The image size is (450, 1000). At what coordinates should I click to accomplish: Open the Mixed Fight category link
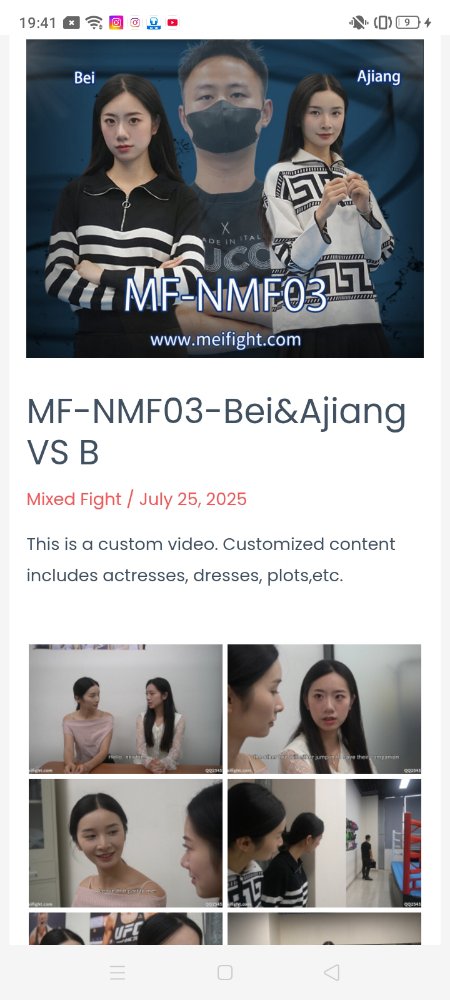(x=74, y=499)
